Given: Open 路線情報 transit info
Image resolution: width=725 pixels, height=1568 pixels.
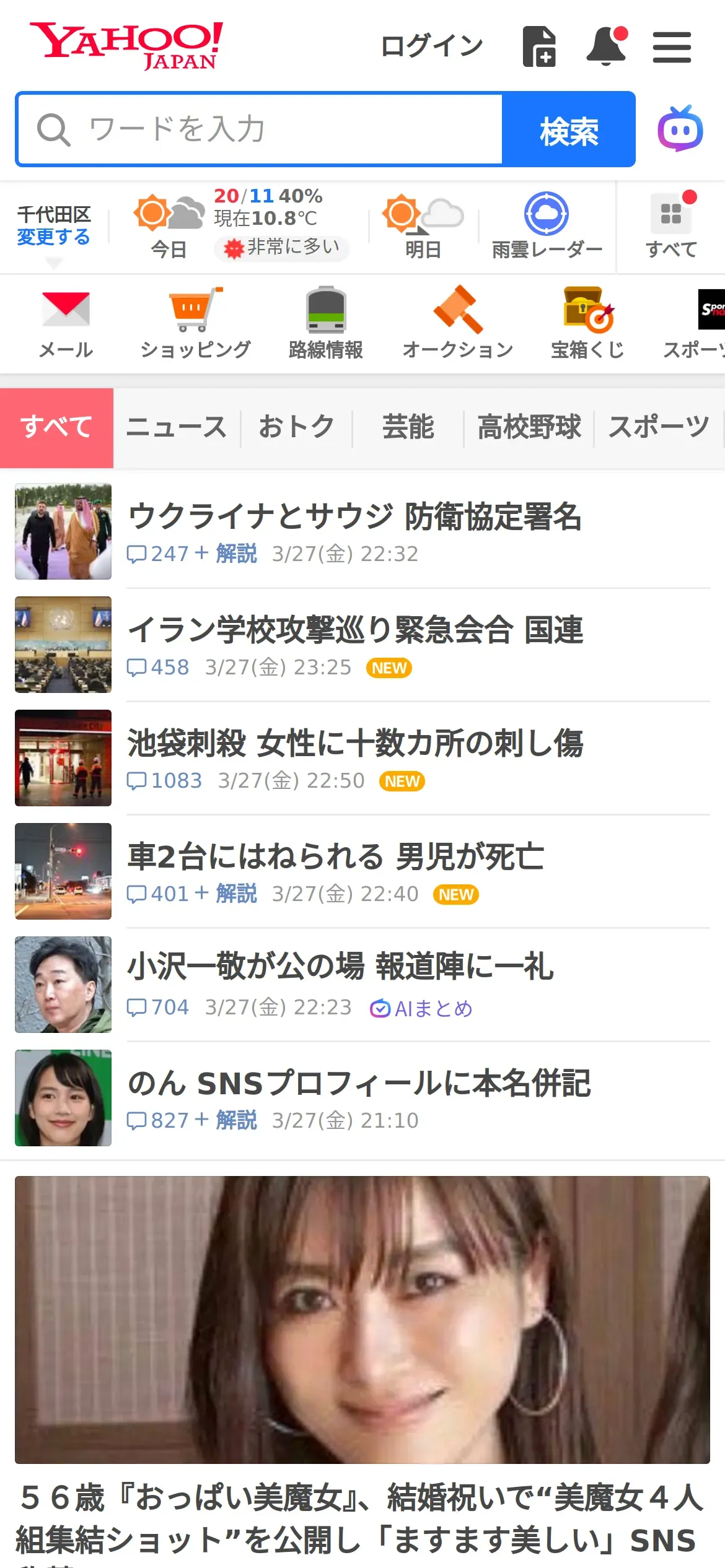Looking at the screenshot, I should (326, 323).
